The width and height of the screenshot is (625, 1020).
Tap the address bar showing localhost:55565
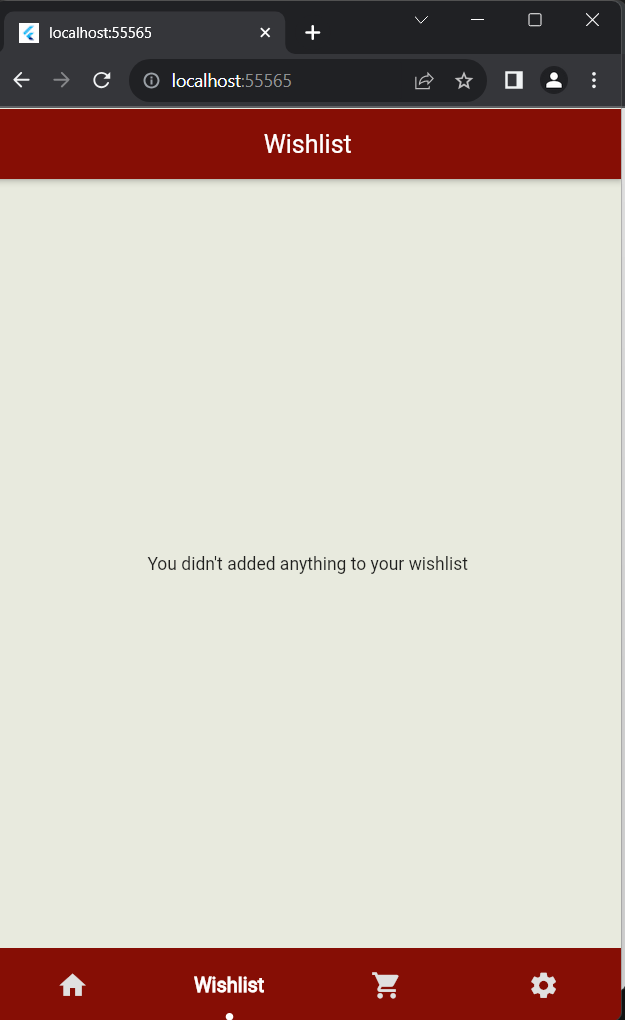pyautogui.click(x=280, y=81)
